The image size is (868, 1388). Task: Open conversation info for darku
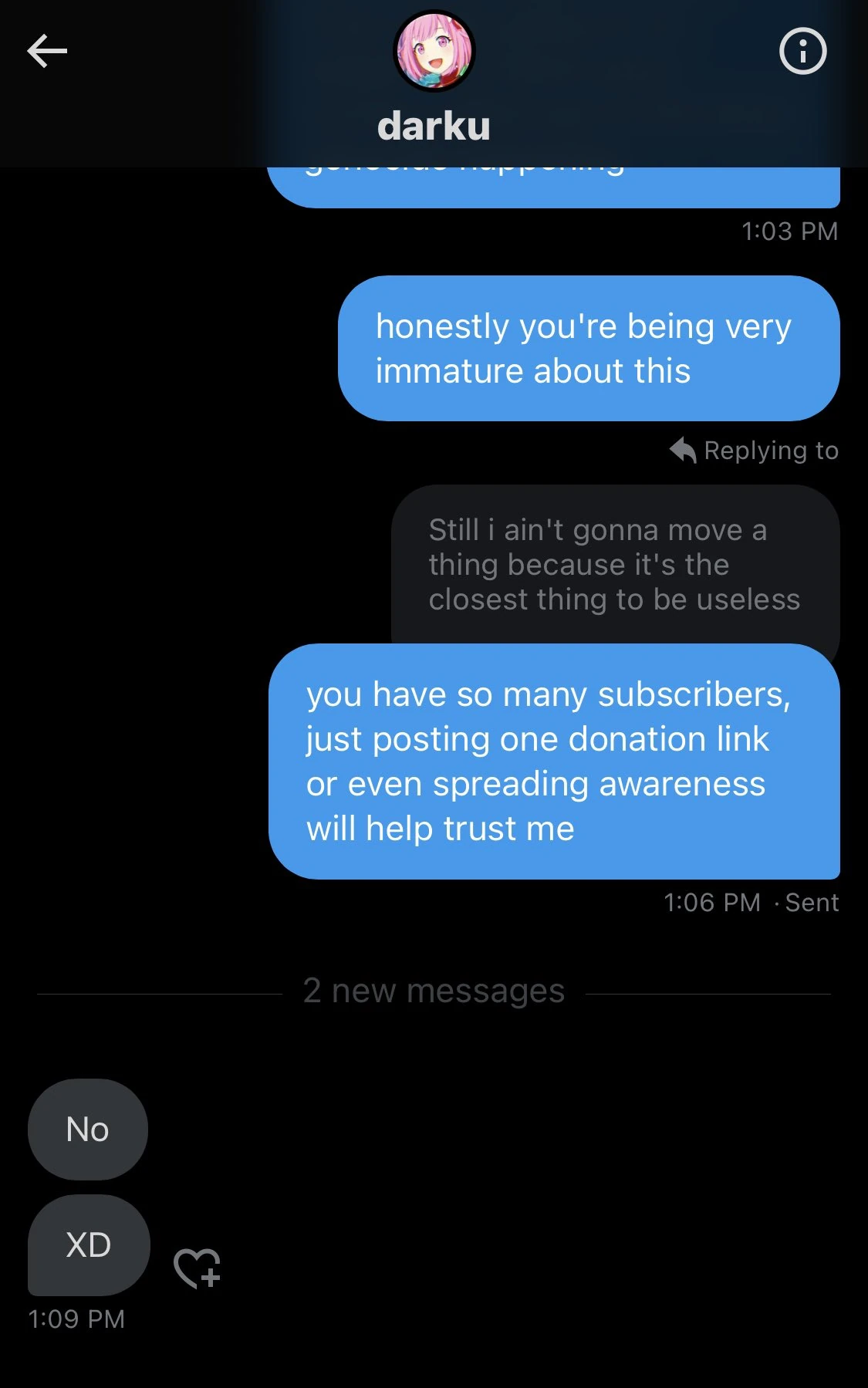802,52
